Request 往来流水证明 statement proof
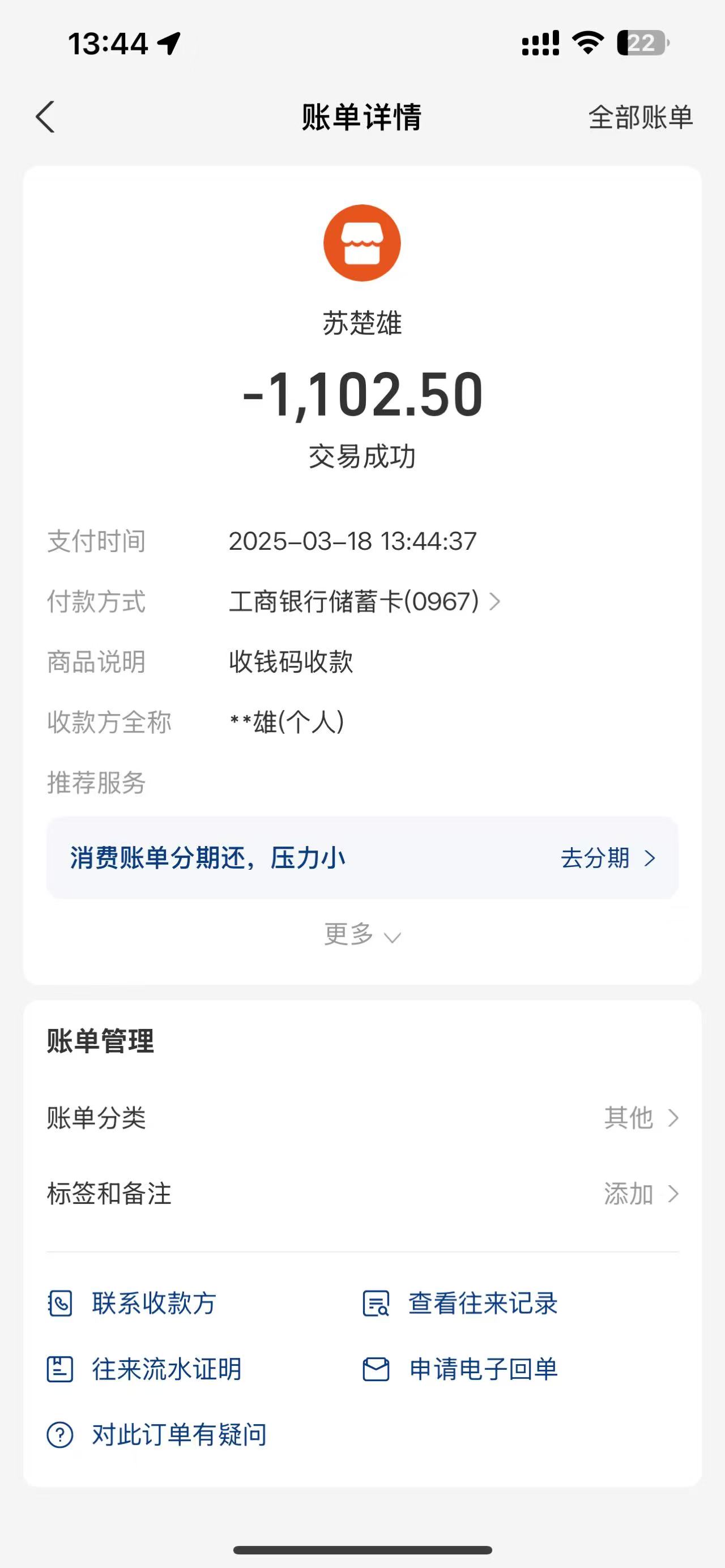The height and width of the screenshot is (1568, 725). (x=145, y=1369)
